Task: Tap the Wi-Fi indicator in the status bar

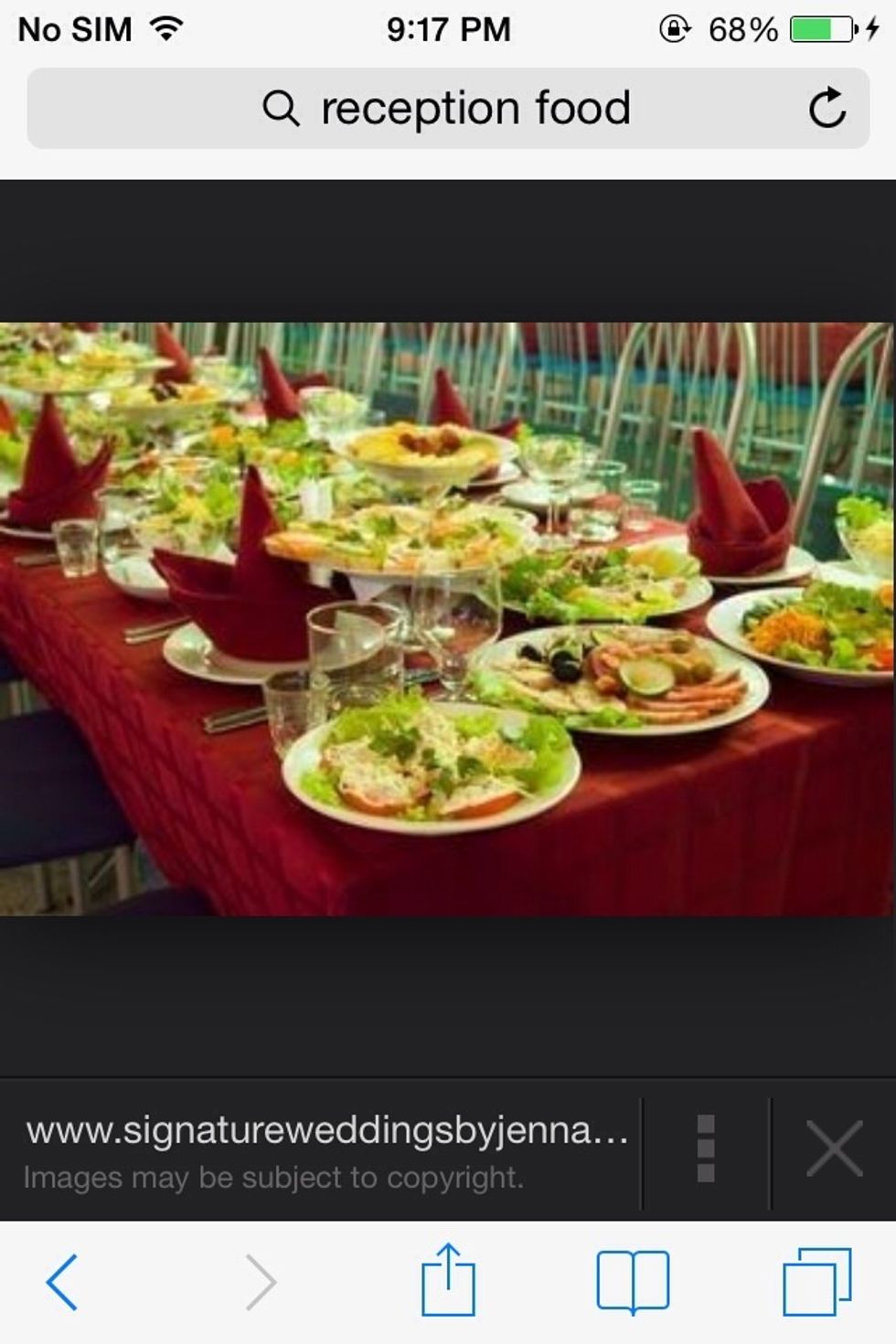Action: pyautogui.click(x=165, y=27)
